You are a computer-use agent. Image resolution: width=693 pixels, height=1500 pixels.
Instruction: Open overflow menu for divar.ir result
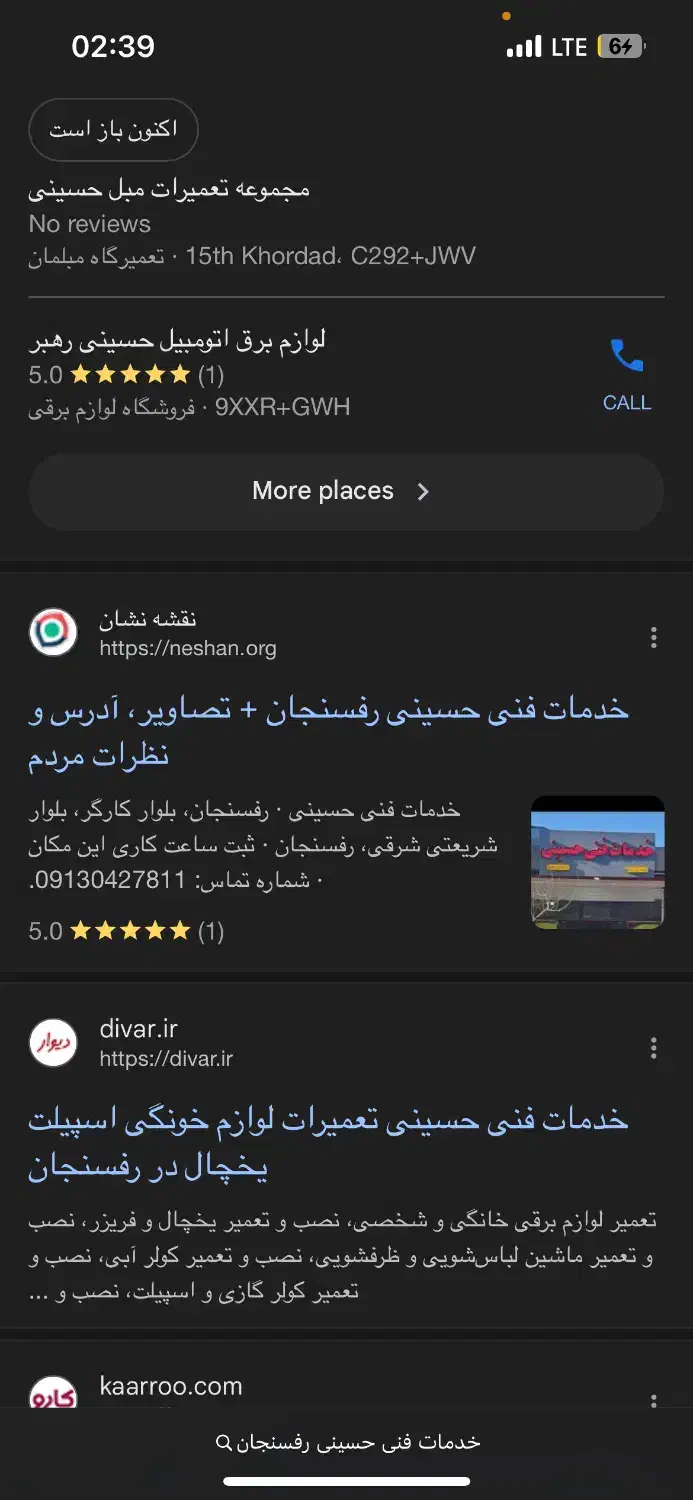coord(654,1047)
